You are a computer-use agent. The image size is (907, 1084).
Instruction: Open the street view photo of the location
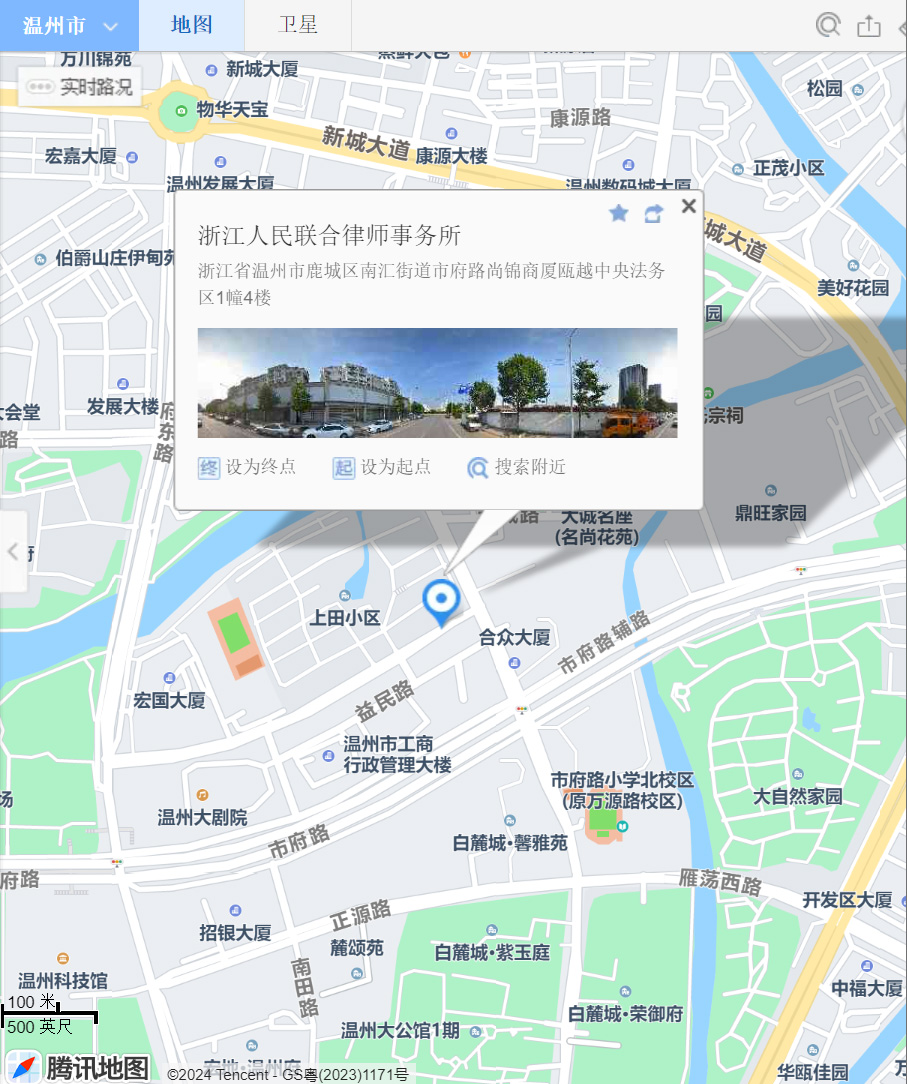click(437, 383)
